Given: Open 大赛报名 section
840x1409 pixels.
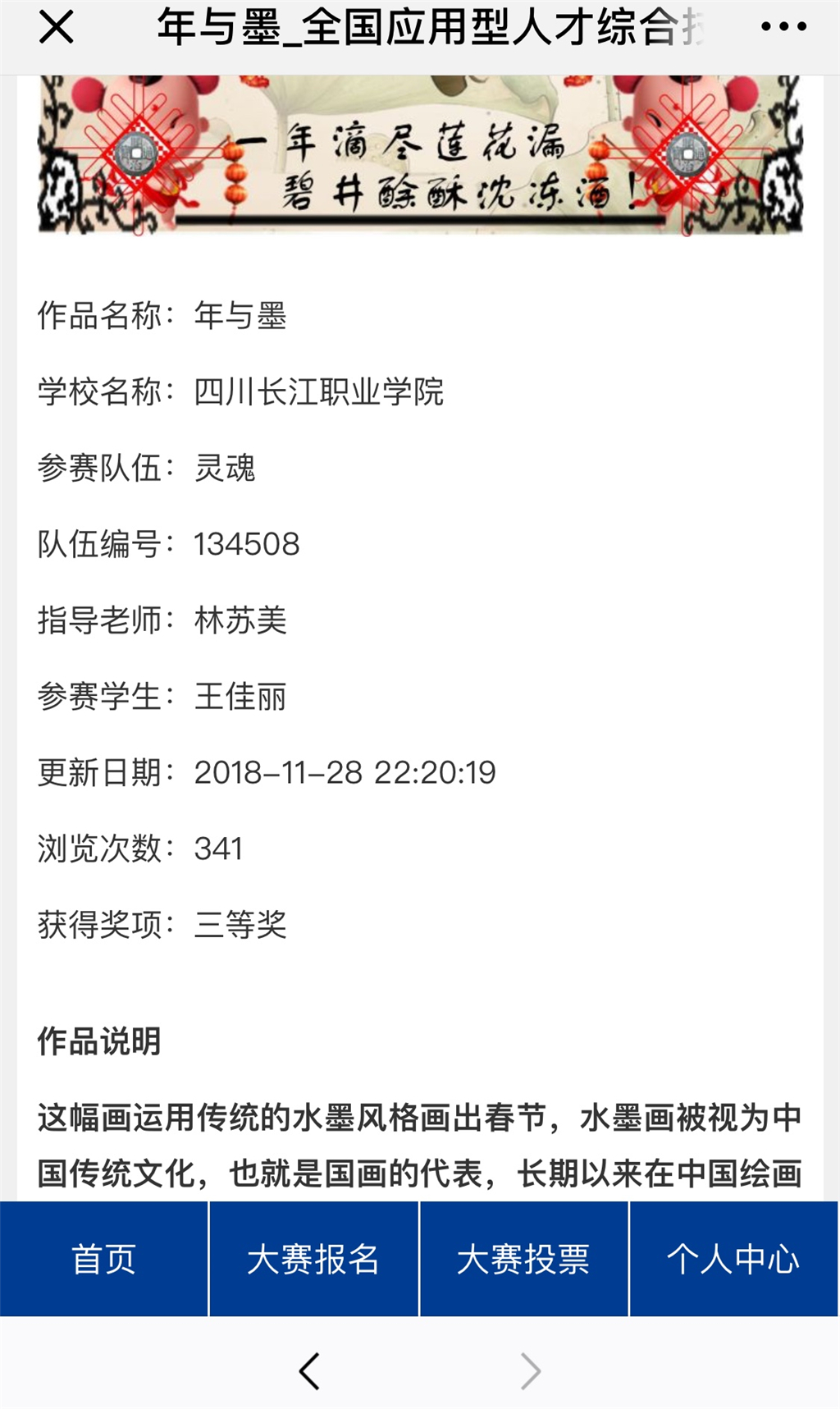Looking at the screenshot, I should (x=313, y=1258).
